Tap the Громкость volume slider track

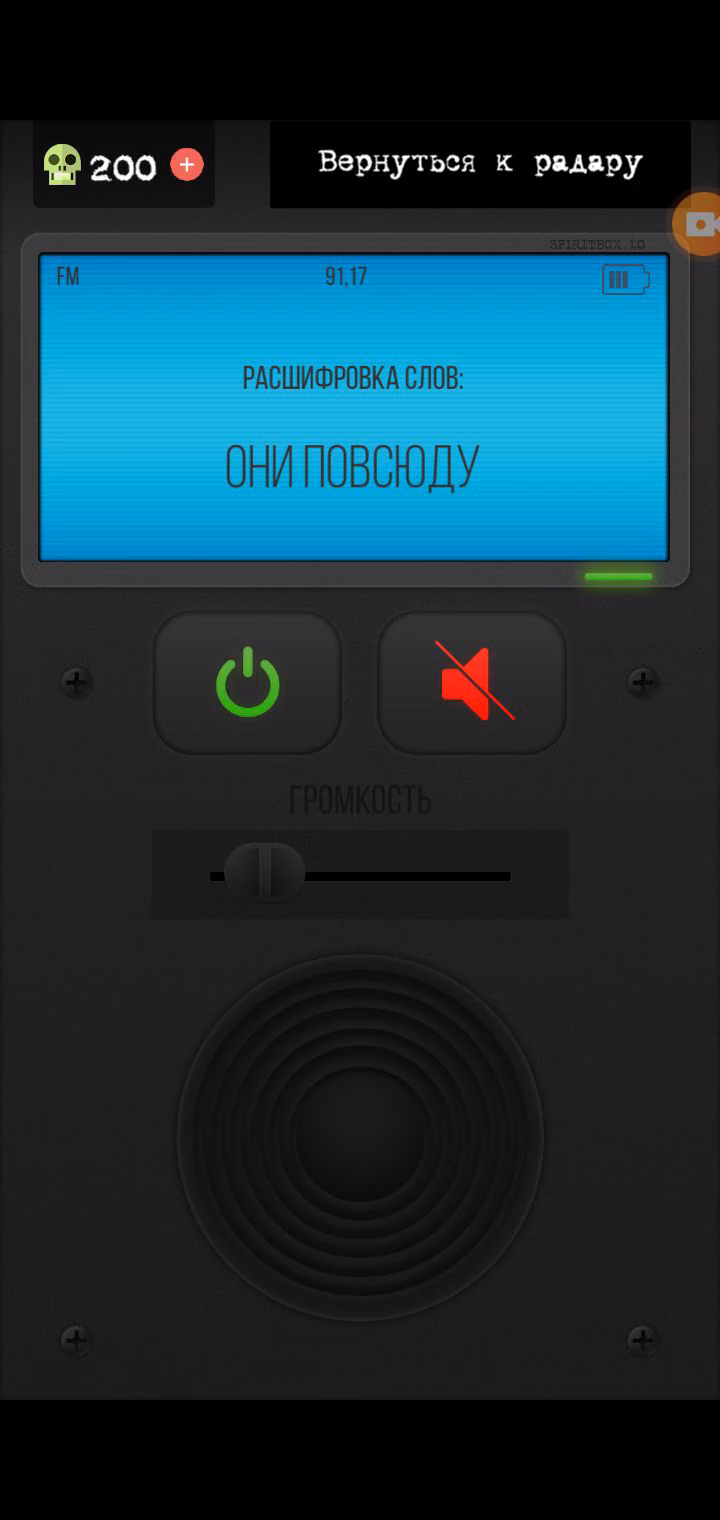pos(360,876)
